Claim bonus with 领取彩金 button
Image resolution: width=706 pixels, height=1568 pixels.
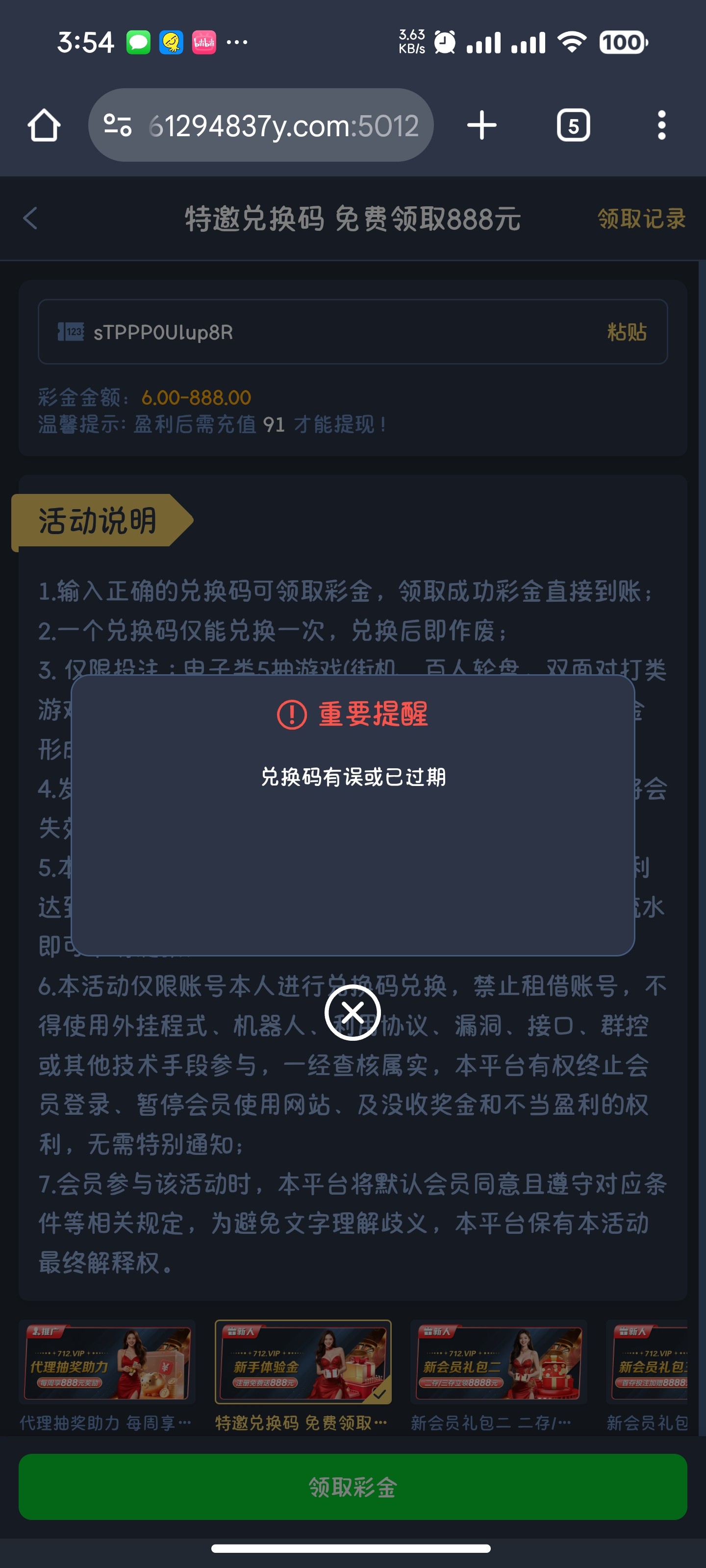(353, 1487)
